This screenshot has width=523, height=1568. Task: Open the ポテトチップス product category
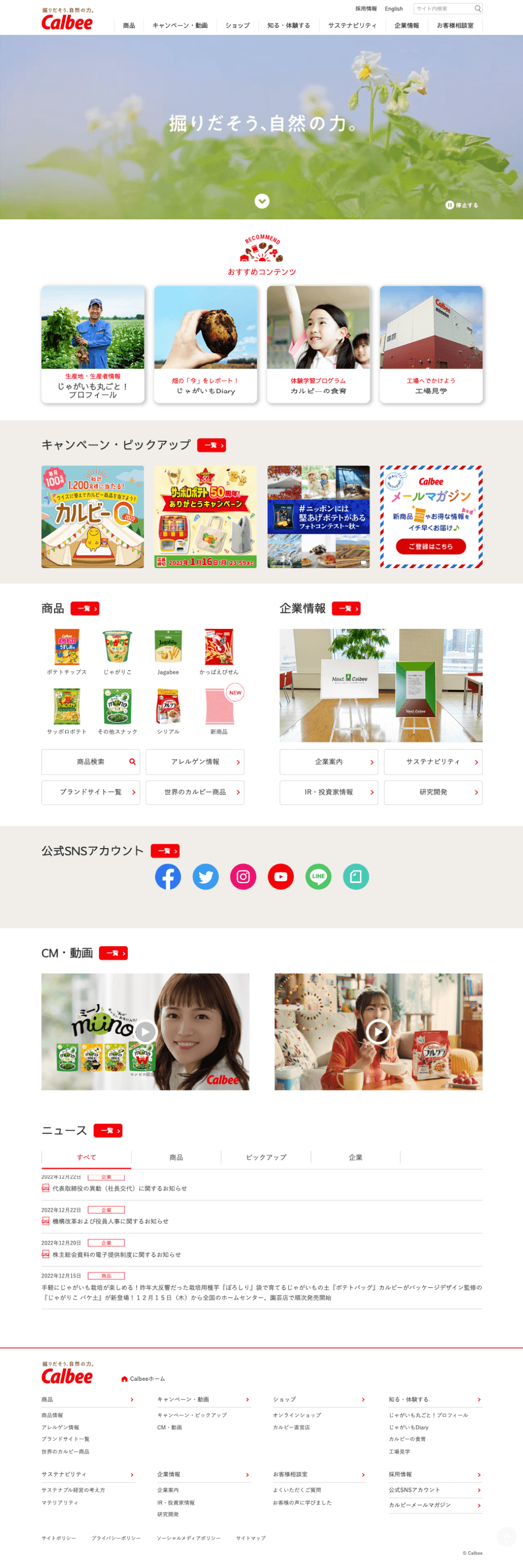point(66,652)
